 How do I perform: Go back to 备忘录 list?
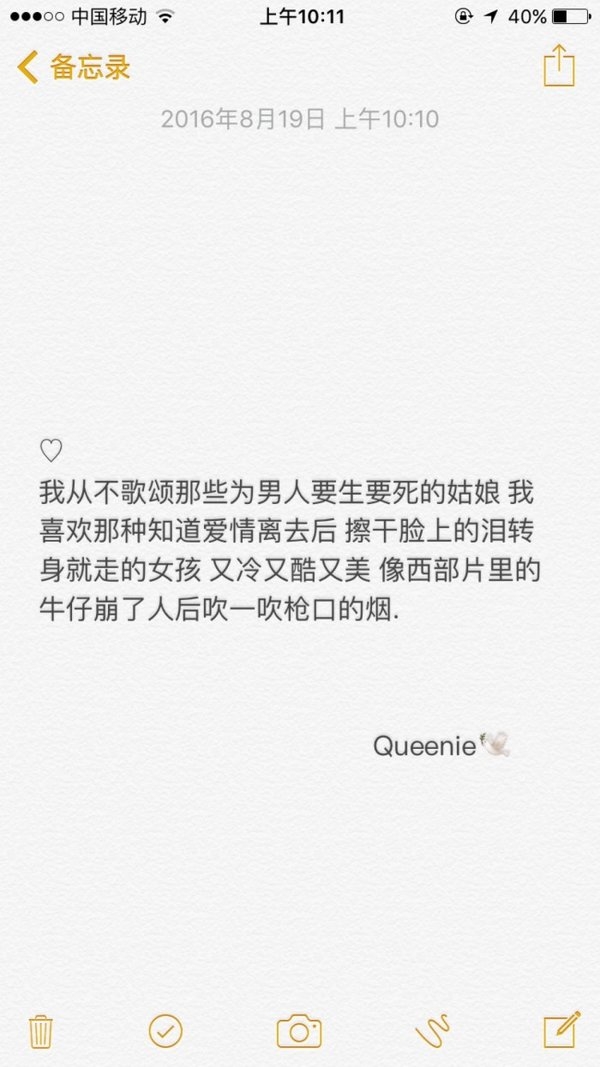pyautogui.click(x=73, y=67)
